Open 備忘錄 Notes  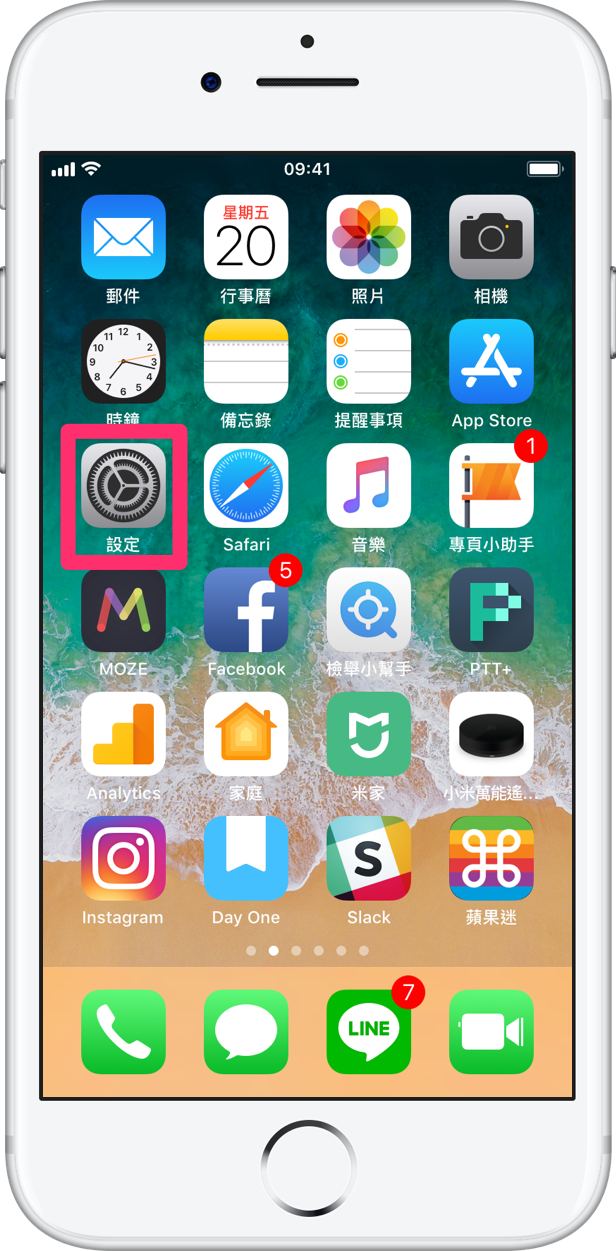coord(246,361)
